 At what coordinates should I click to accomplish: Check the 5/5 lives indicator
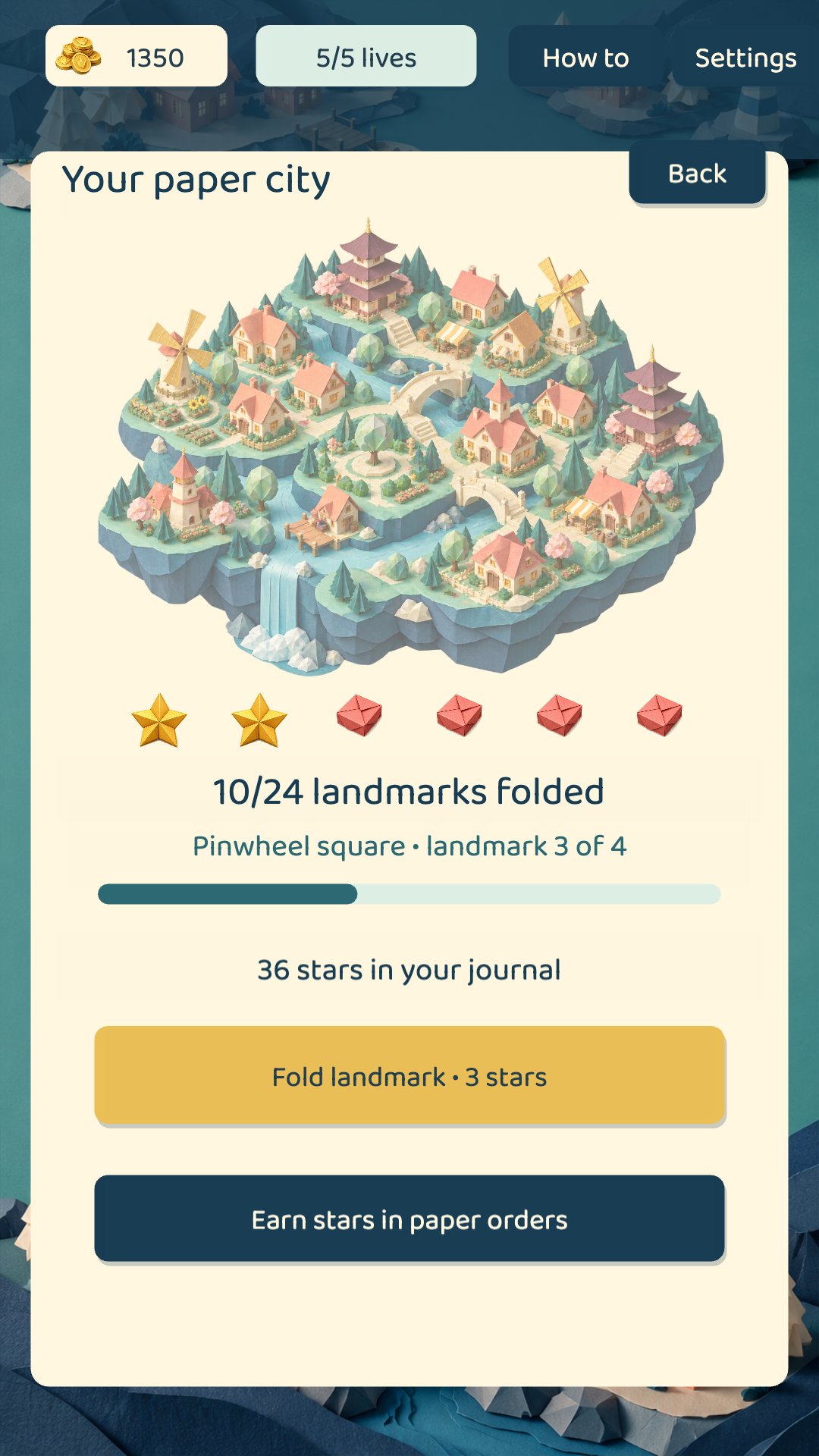pos(366,56)
